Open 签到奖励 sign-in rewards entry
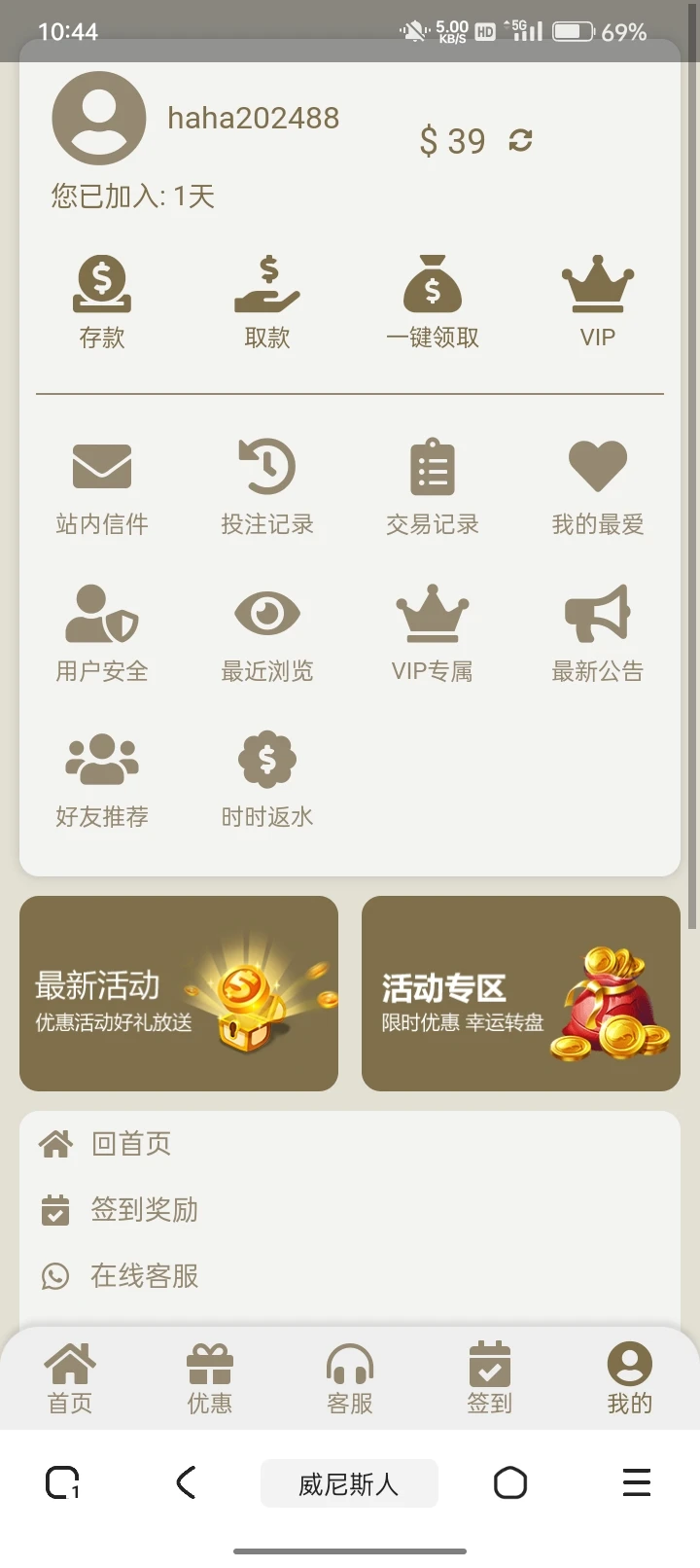Screen dimensions: 700x1568 [146, 1210]
